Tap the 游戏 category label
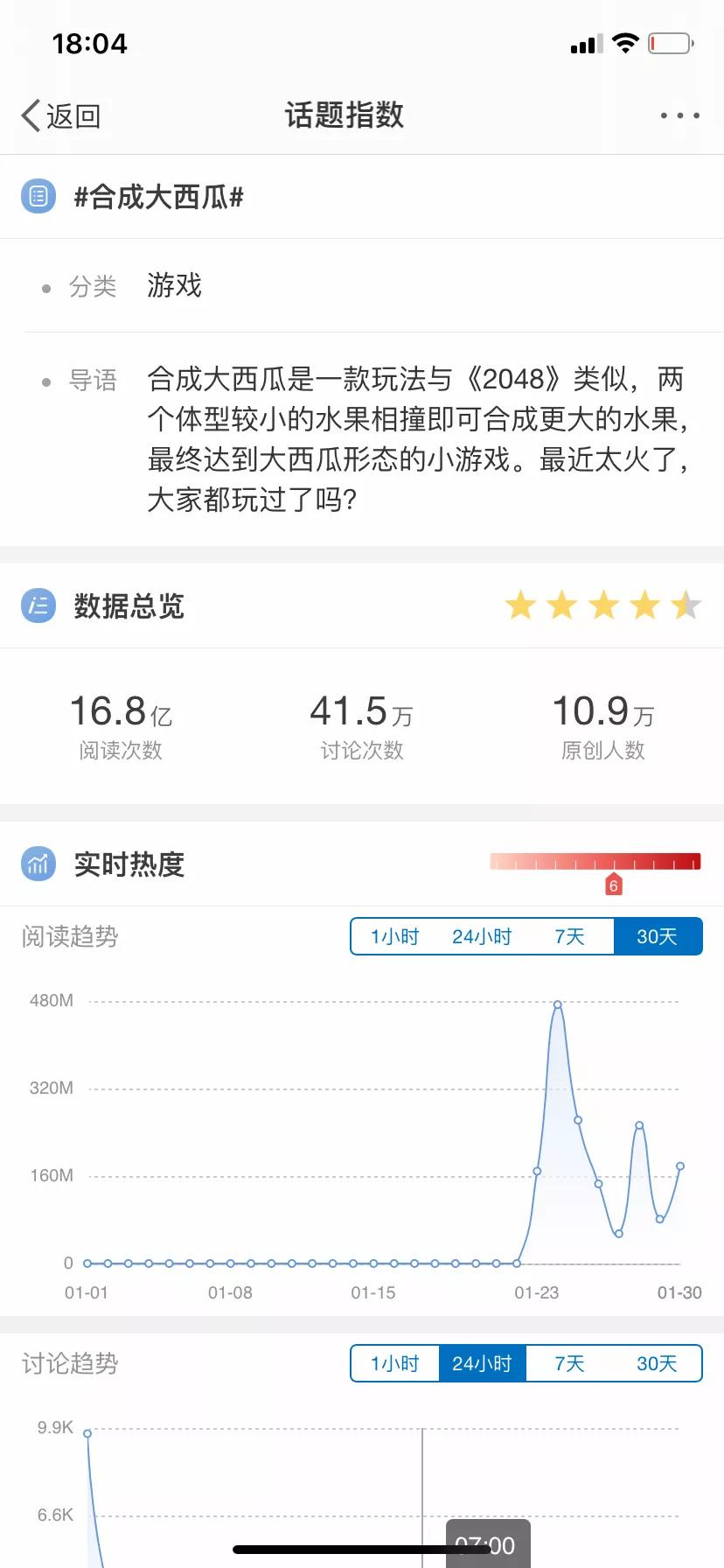724x1568 pixels. pos(175,286)
